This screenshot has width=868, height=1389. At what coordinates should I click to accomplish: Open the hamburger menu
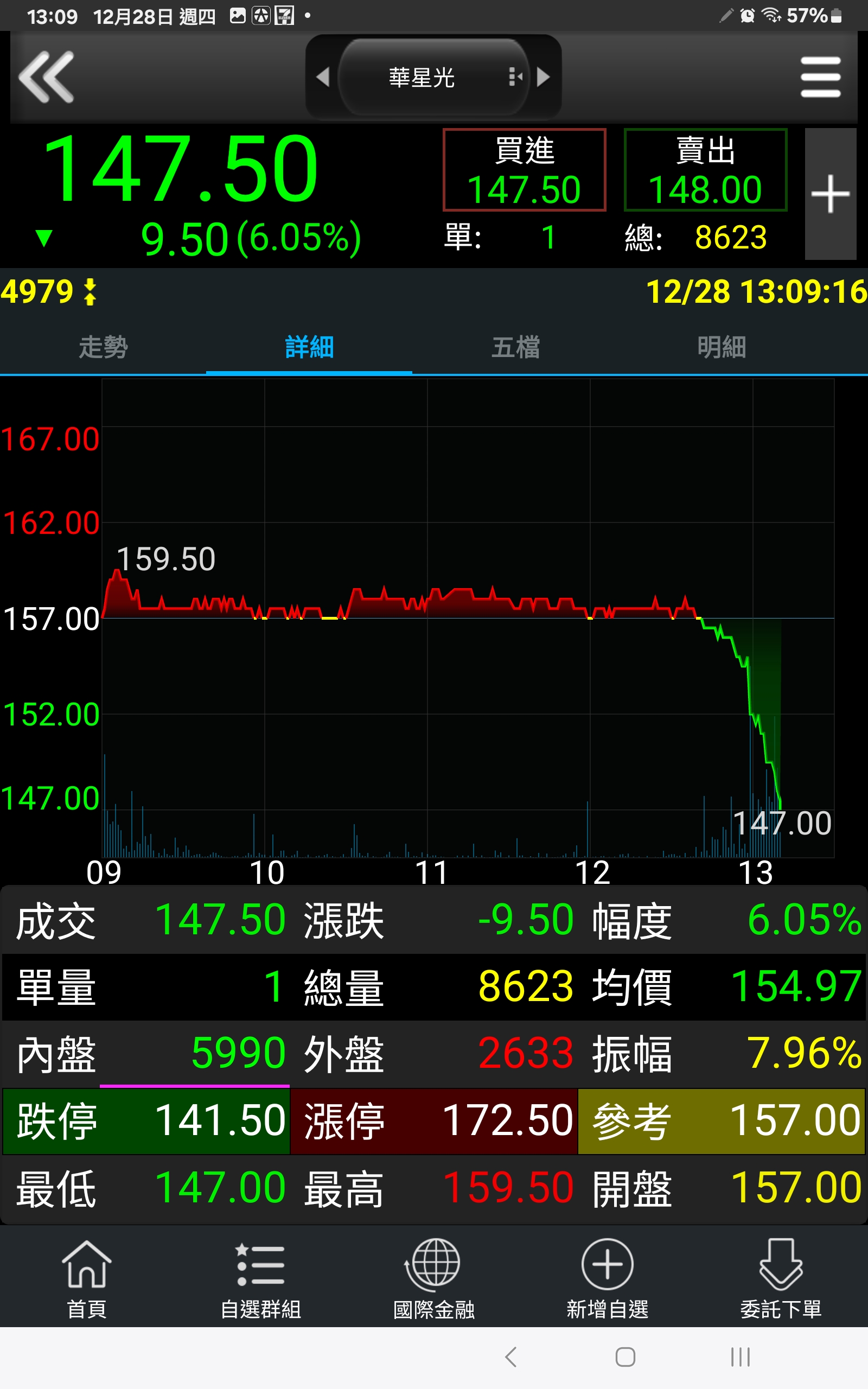[820, 77]
